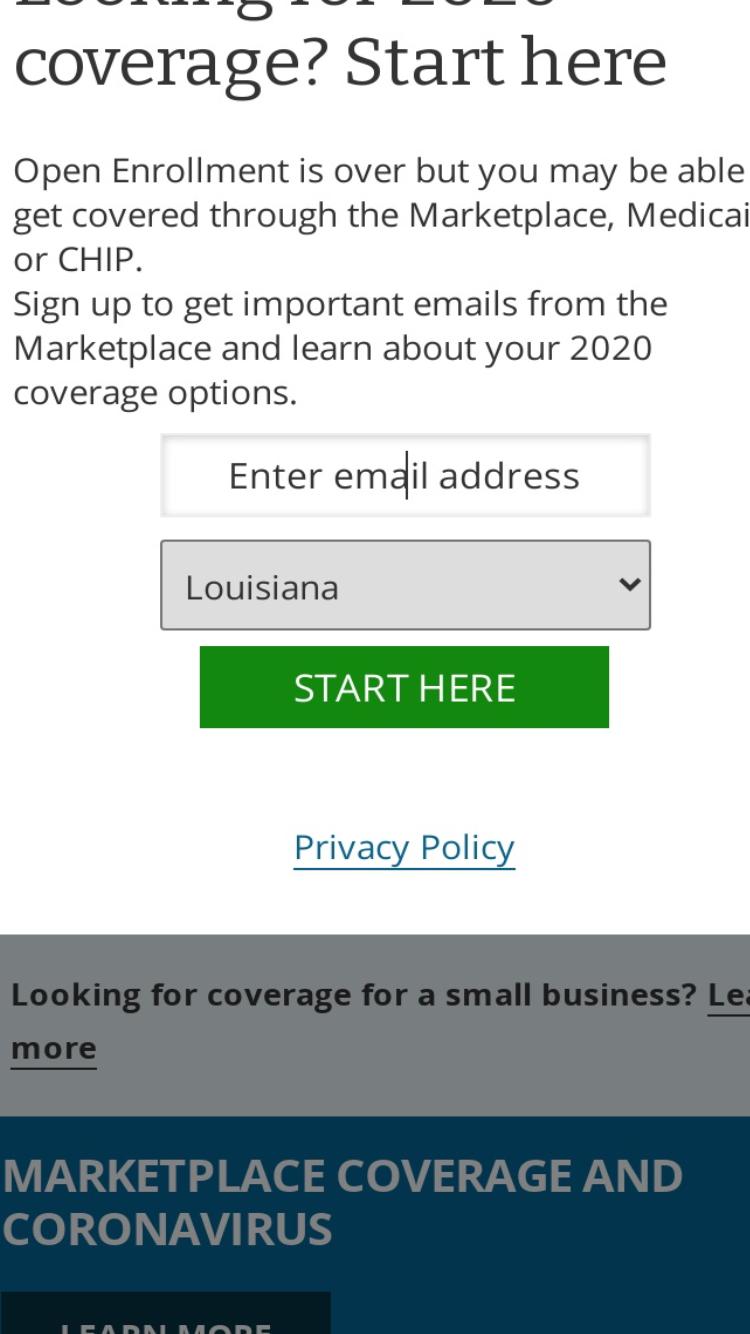Screen dimensions: 750x1334
Task: Open the Privacy Policy link
Action: (x=404, y=848)
